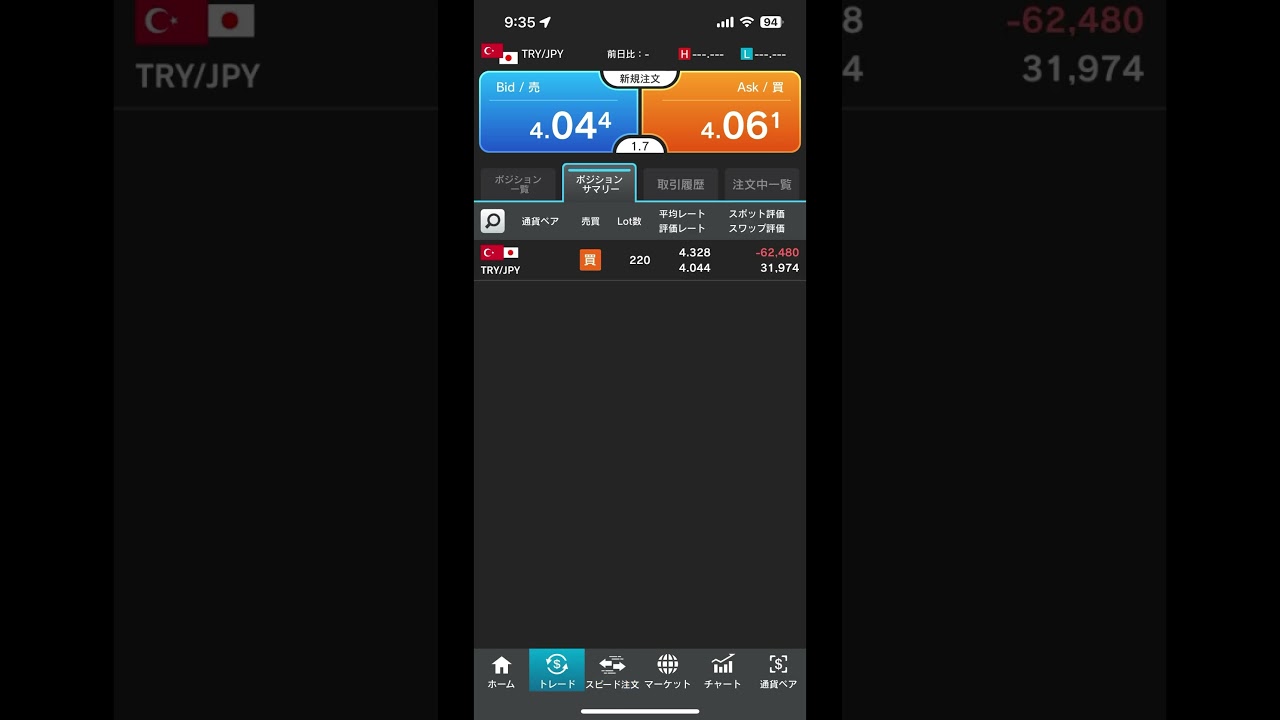Tap the Bid sell price button
Image resolution: width=1280 pixels, height=720 pixels.
(x=558, y=112)
